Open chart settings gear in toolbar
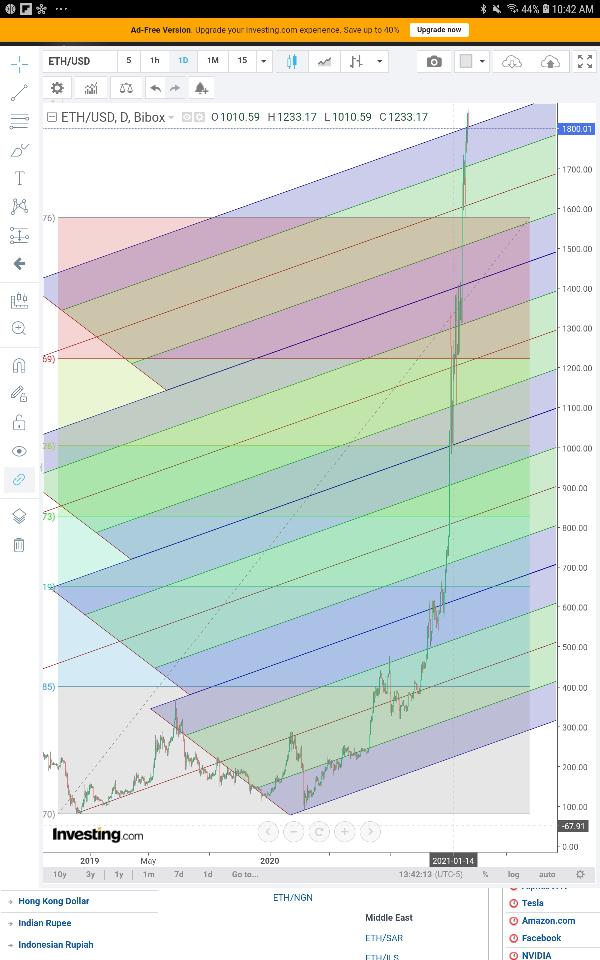This screenshot has width=600, height=960. [57, 88]
